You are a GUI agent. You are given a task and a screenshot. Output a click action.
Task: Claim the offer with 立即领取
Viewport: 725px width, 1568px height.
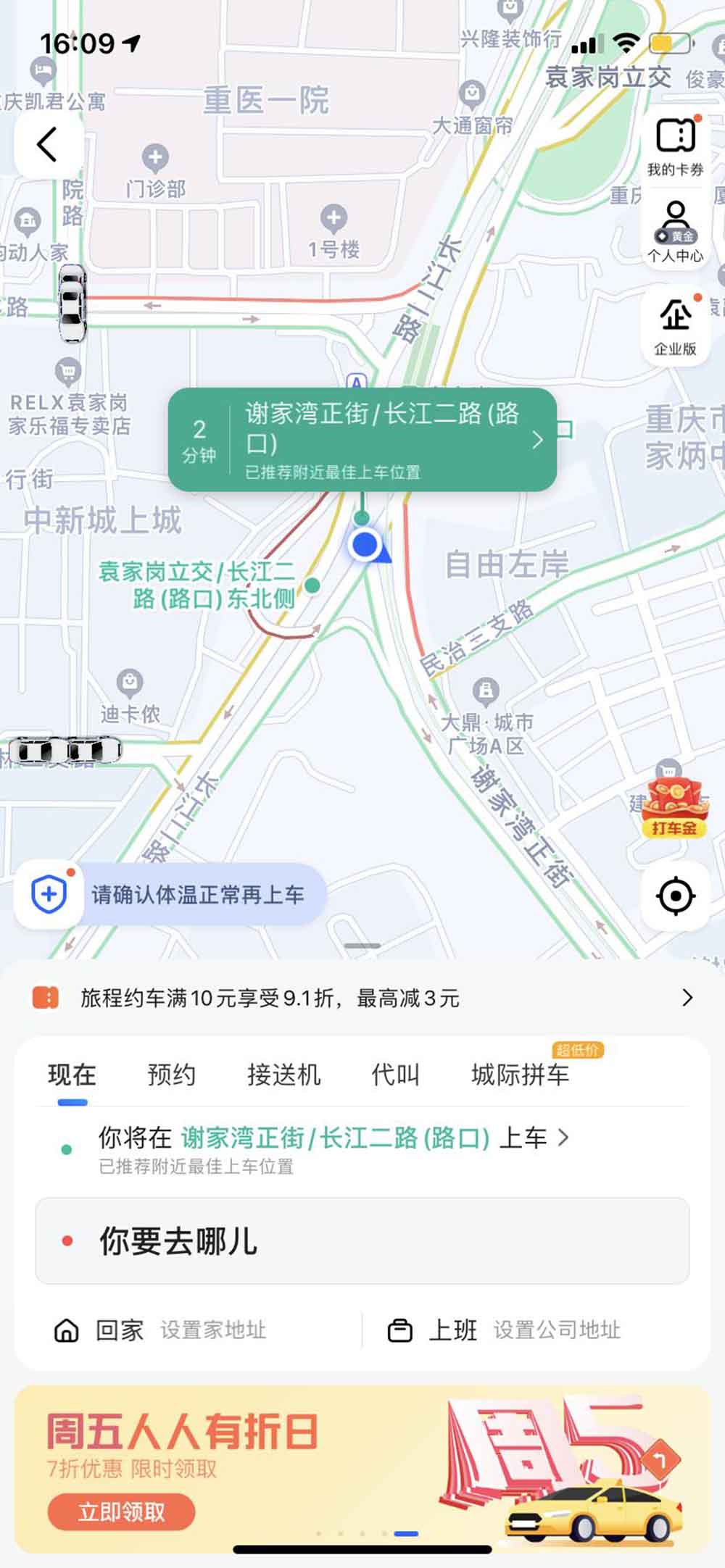coord(121,1512)
